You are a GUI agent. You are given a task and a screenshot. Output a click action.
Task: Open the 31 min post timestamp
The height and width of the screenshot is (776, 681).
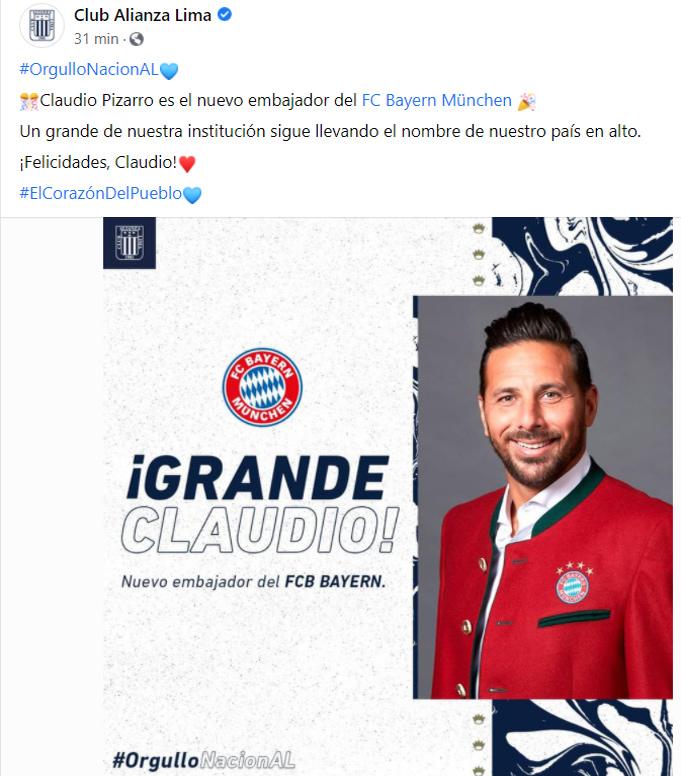(96, 39)
